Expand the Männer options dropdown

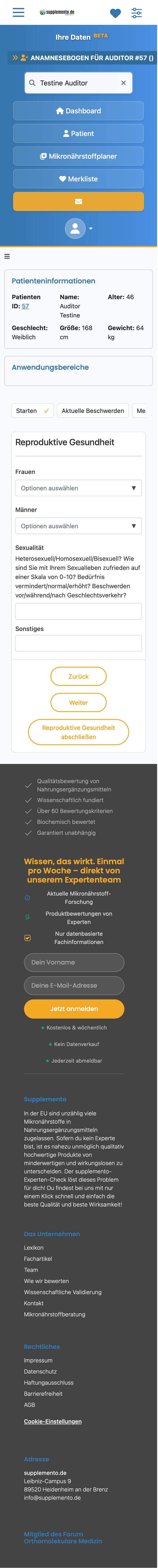pos(79,526)
